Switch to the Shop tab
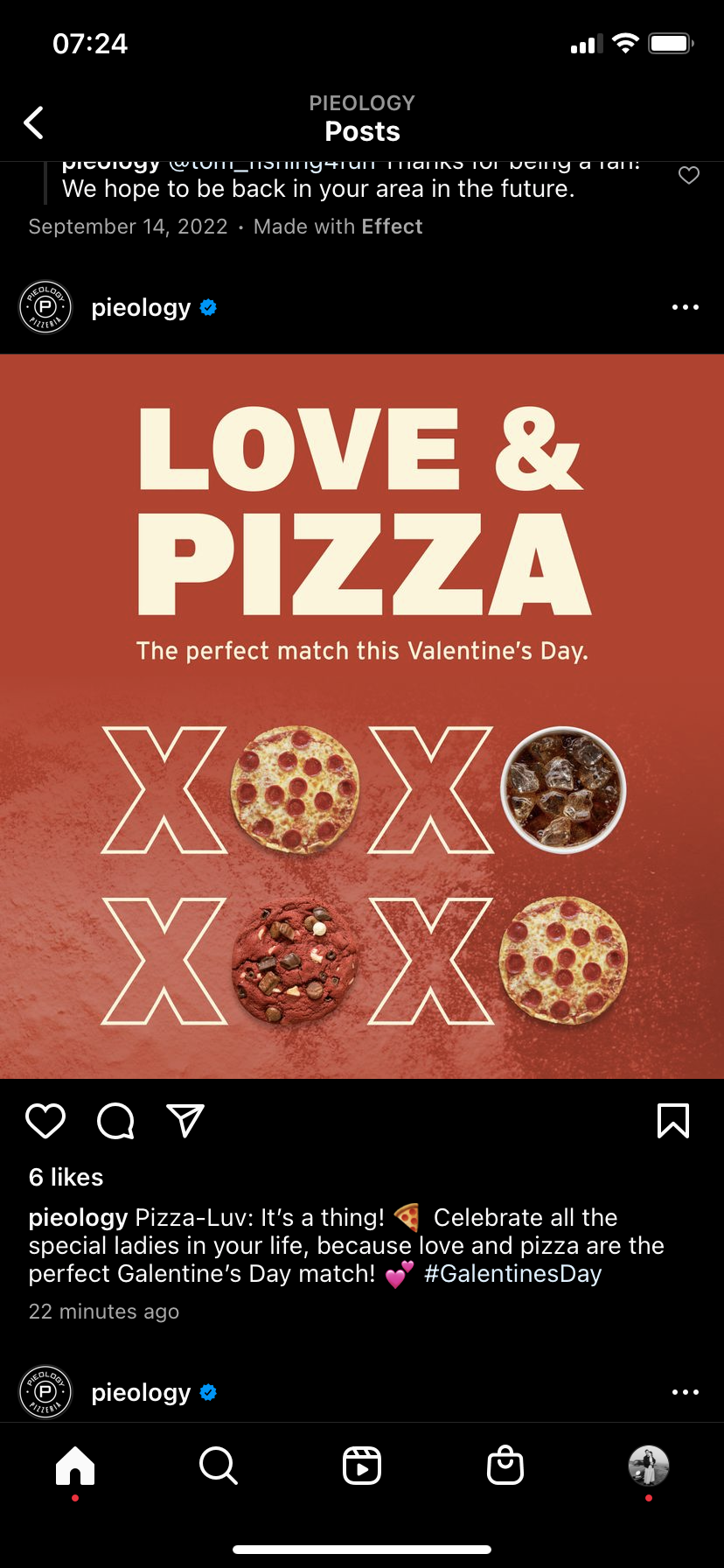Screen dimensions: 724x1568 [x=505, y=1466]
